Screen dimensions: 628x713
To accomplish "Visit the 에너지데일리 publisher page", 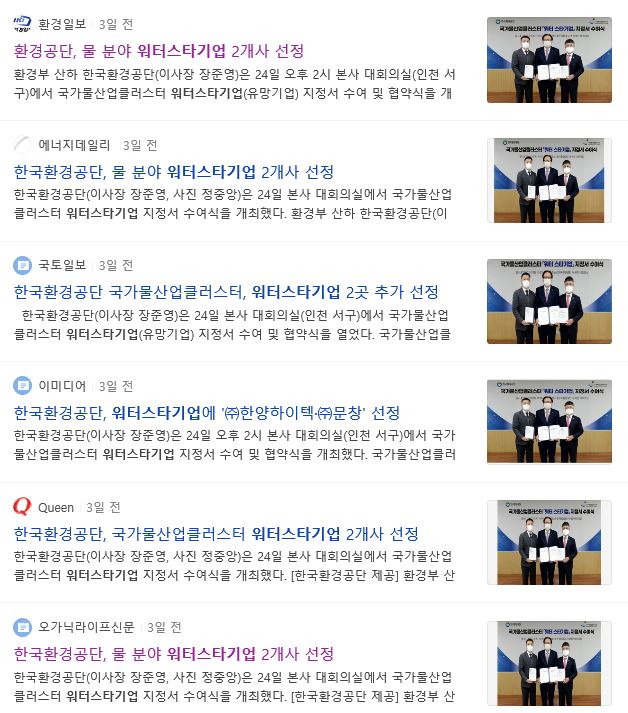I will [x=74, y=145].
